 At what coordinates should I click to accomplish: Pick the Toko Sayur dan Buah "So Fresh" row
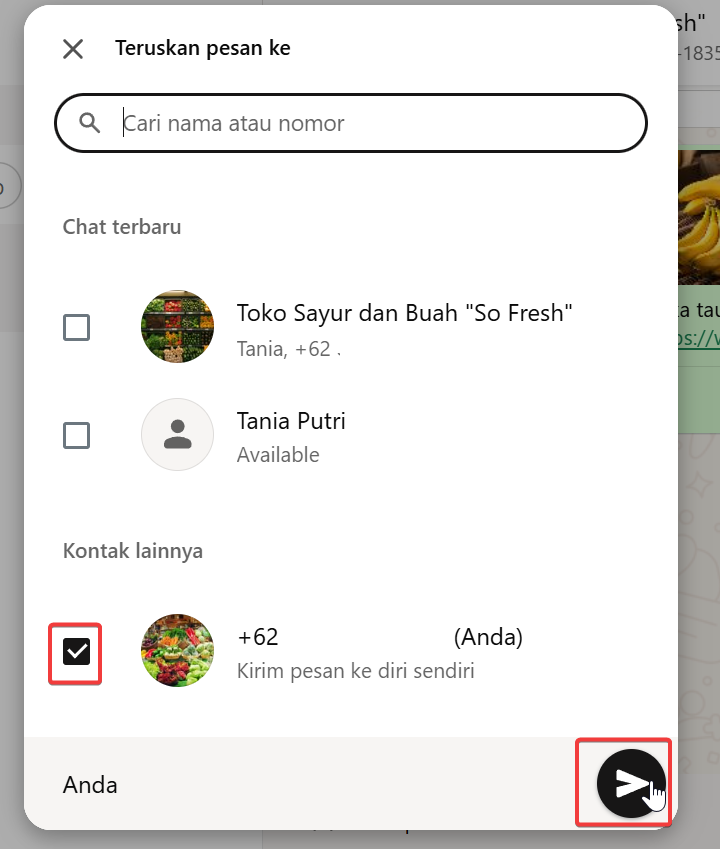[x=403, y=327]
